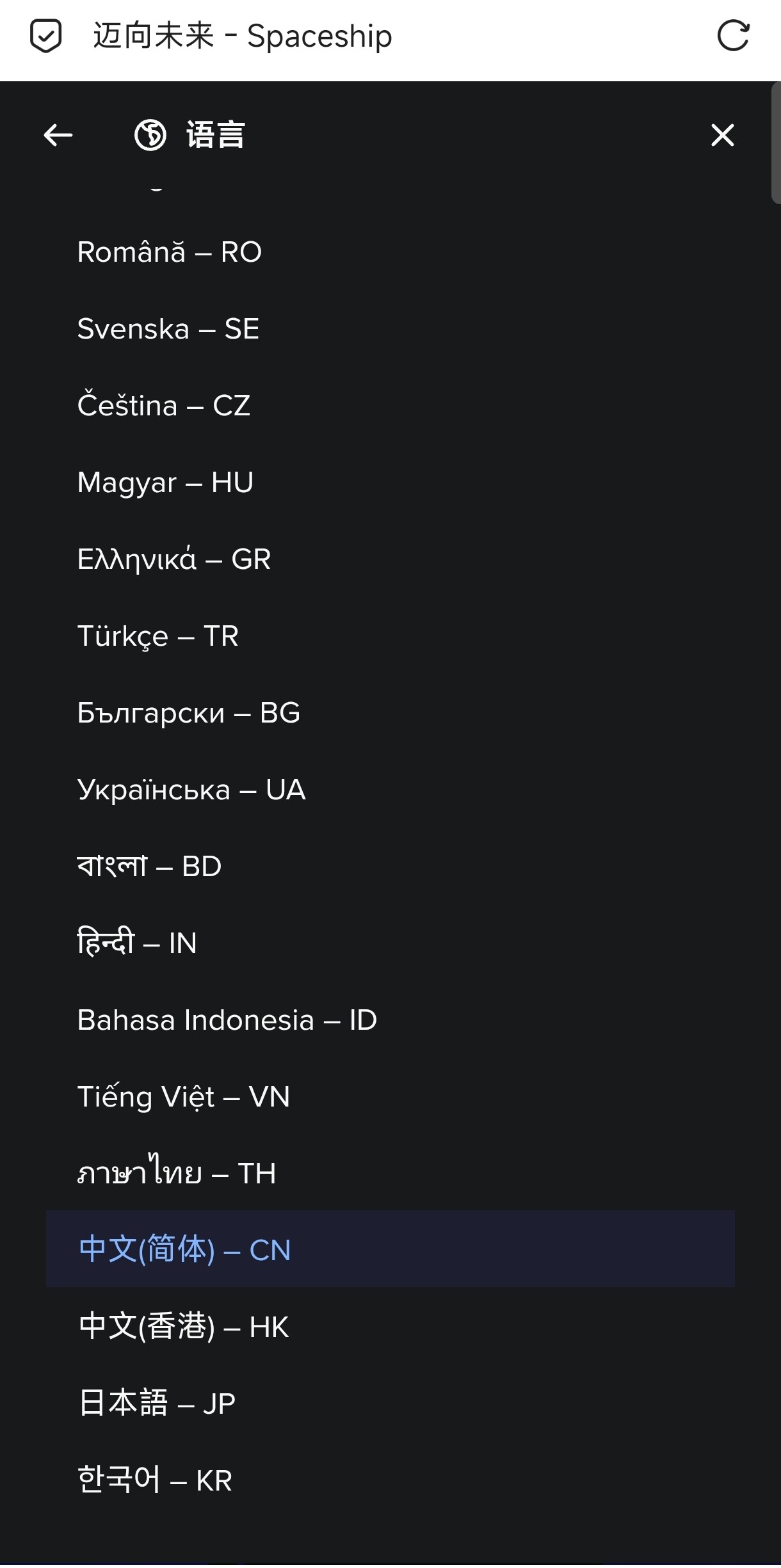Switch to Українська – UA

tap(390, 789)
